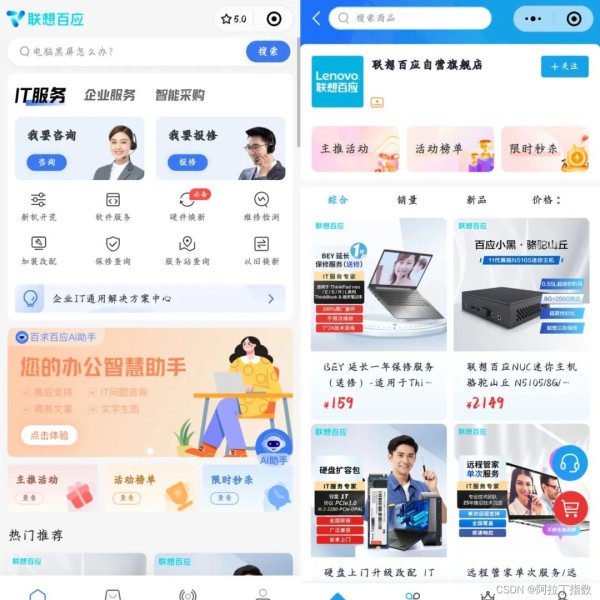Tap the 搜索 button beside the search field
The image size is (600, 600).
(x=268, y=51)
